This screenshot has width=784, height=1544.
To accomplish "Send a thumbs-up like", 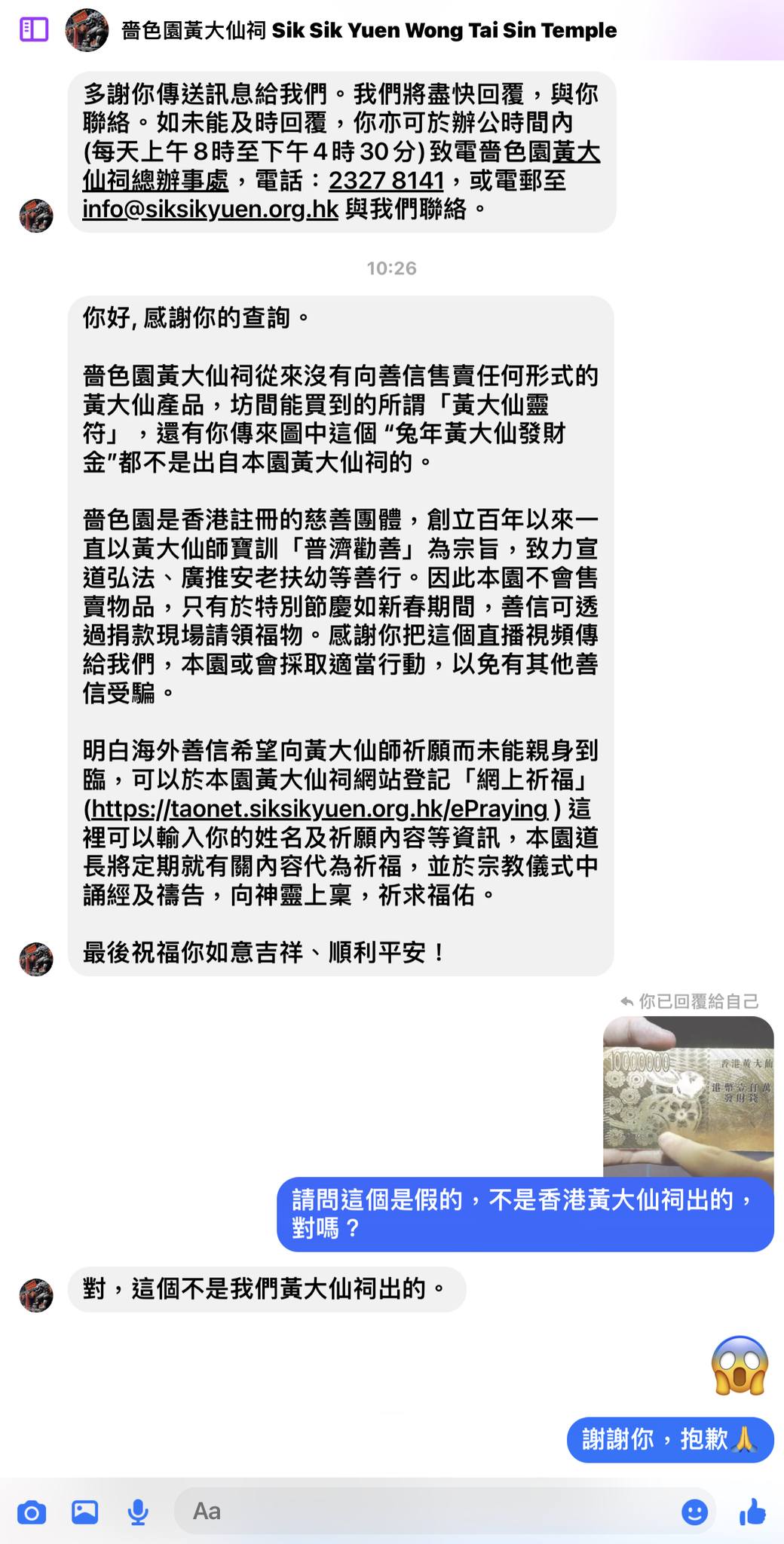I will point(752,1511).
